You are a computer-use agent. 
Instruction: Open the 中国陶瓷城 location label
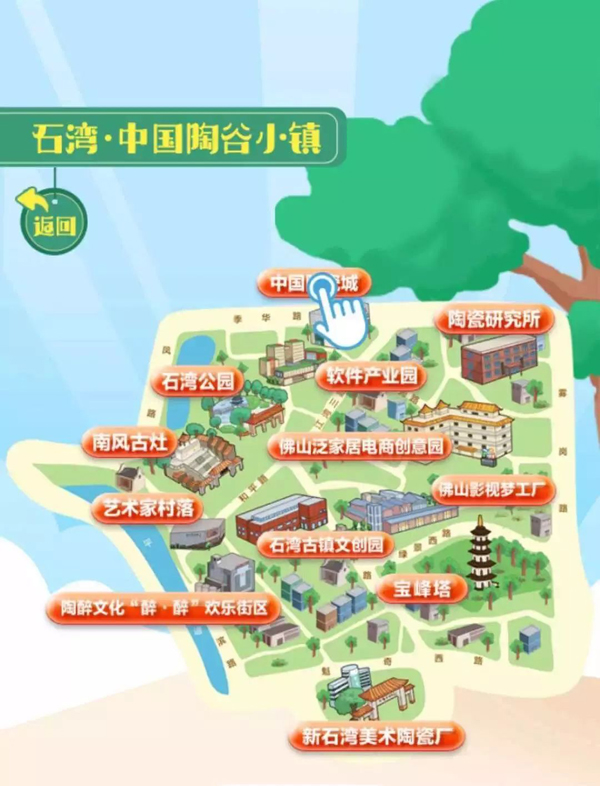312,284
